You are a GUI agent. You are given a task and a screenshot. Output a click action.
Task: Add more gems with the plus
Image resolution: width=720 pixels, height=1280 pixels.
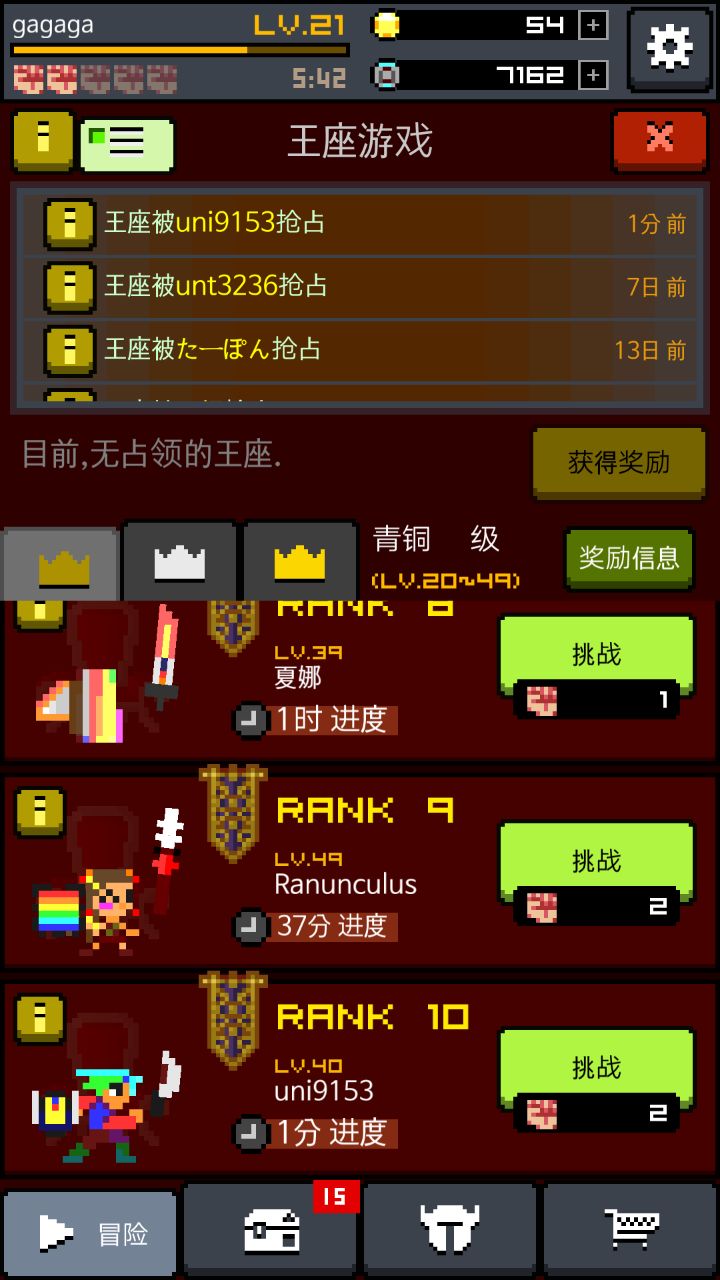tap(593, 75)
